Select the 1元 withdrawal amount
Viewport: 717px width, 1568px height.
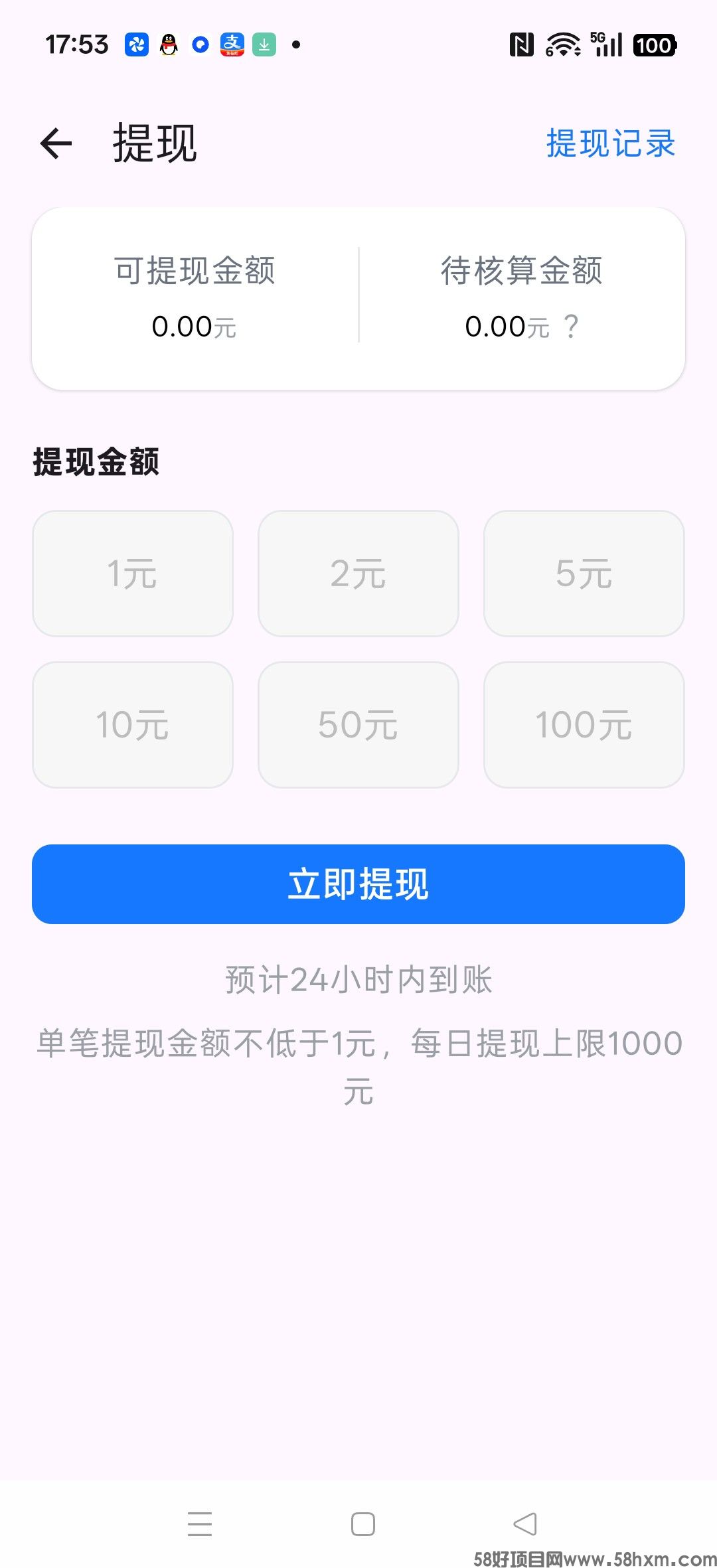tap(132, 574)
